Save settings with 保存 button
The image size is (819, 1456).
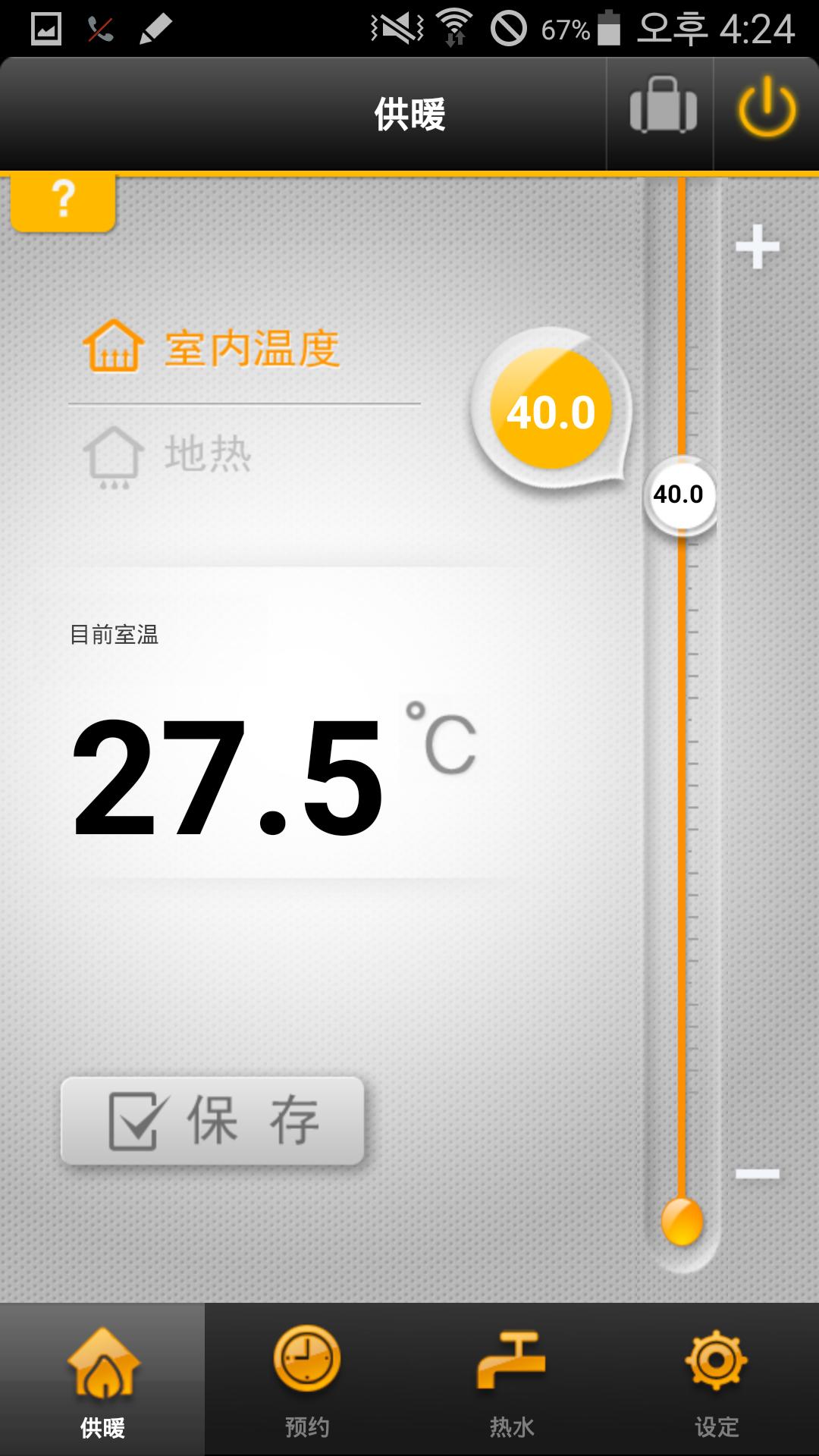[213, 1121]
